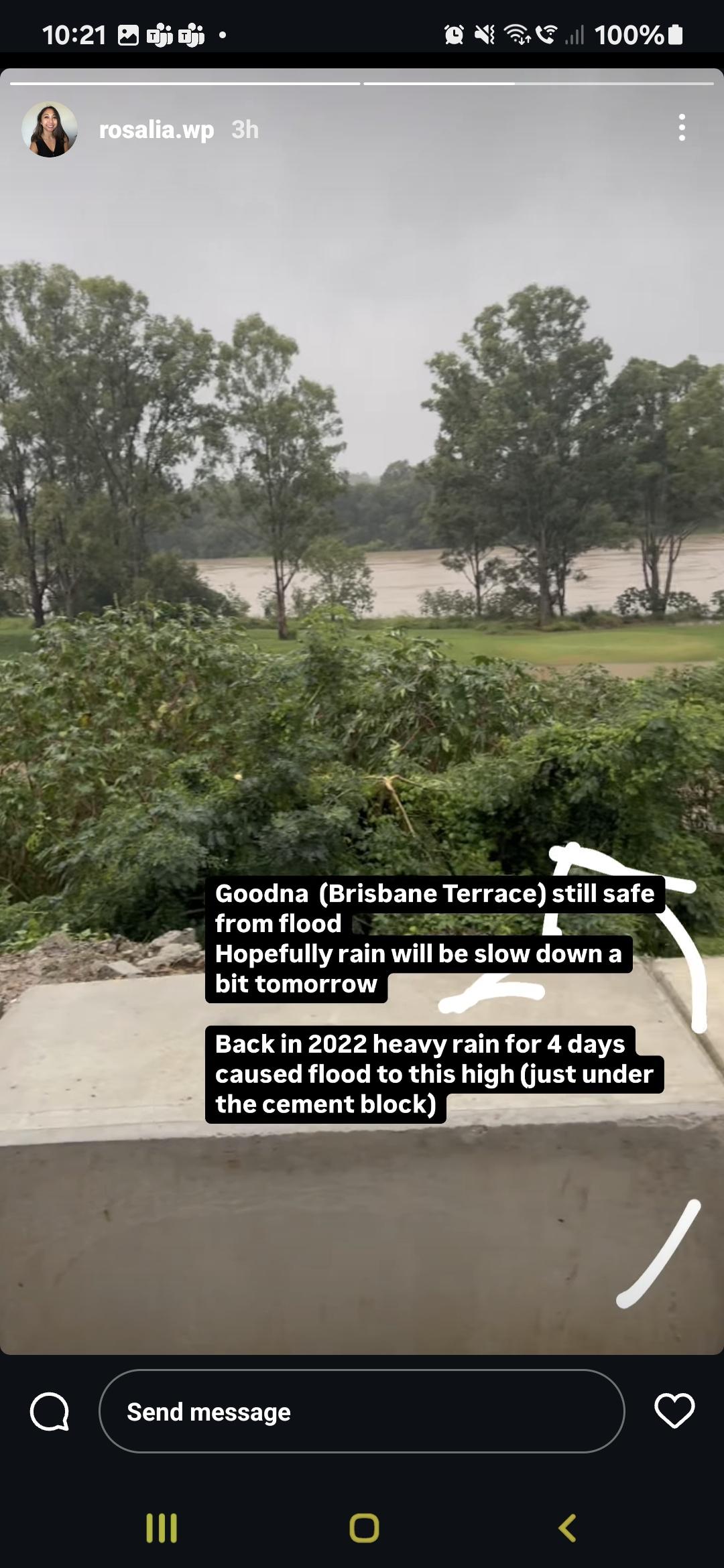
Task: Open the story overflow menu
Action: coord(682,127)
